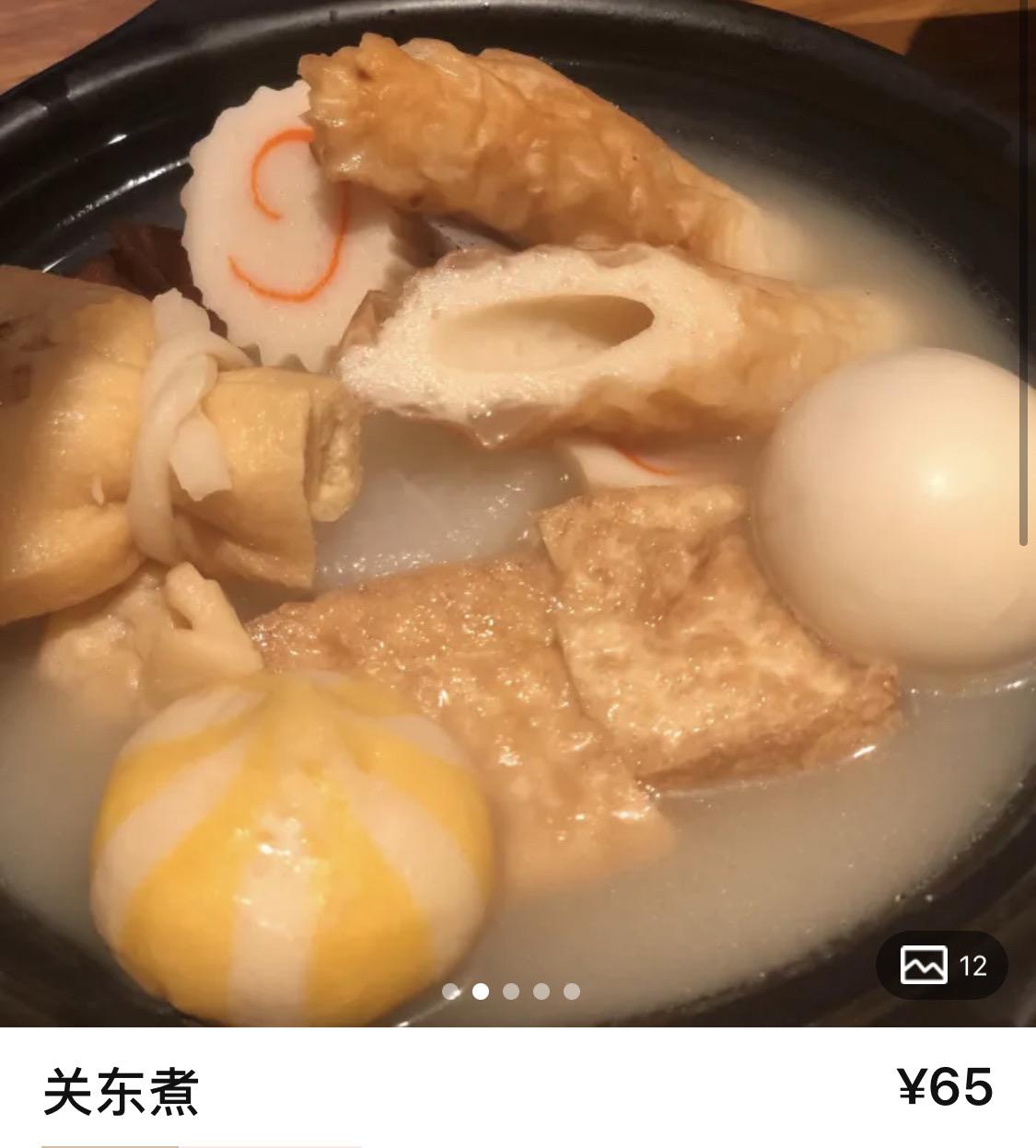This screenshot has width=1036, height=1148.
Task: Jump to the third photo via page dot
Action: click(x=511, y=991)
